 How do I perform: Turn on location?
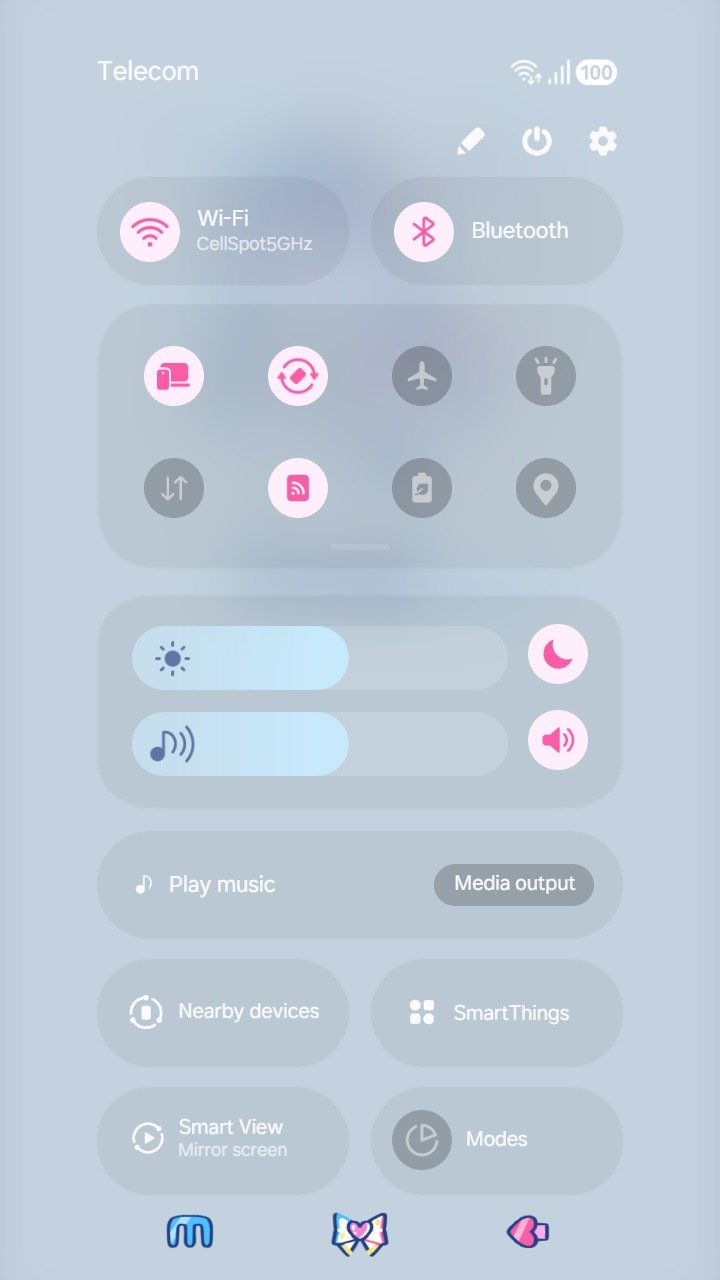coord(546,488)
